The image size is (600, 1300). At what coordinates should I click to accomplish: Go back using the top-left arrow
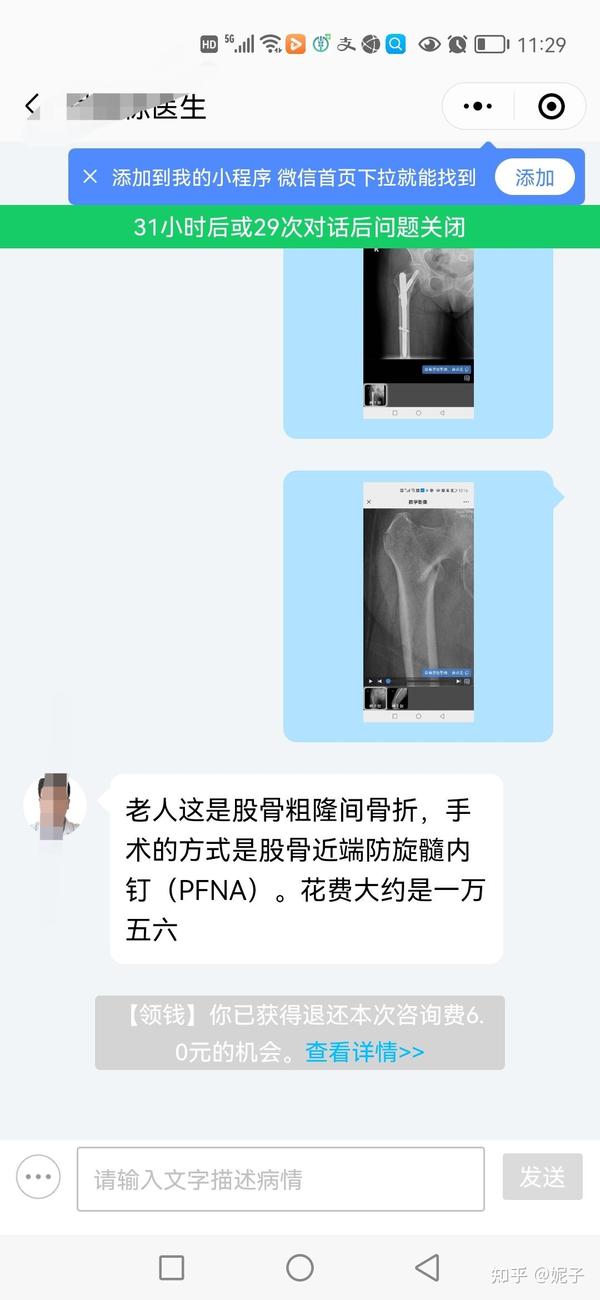(x=32, y=105)
